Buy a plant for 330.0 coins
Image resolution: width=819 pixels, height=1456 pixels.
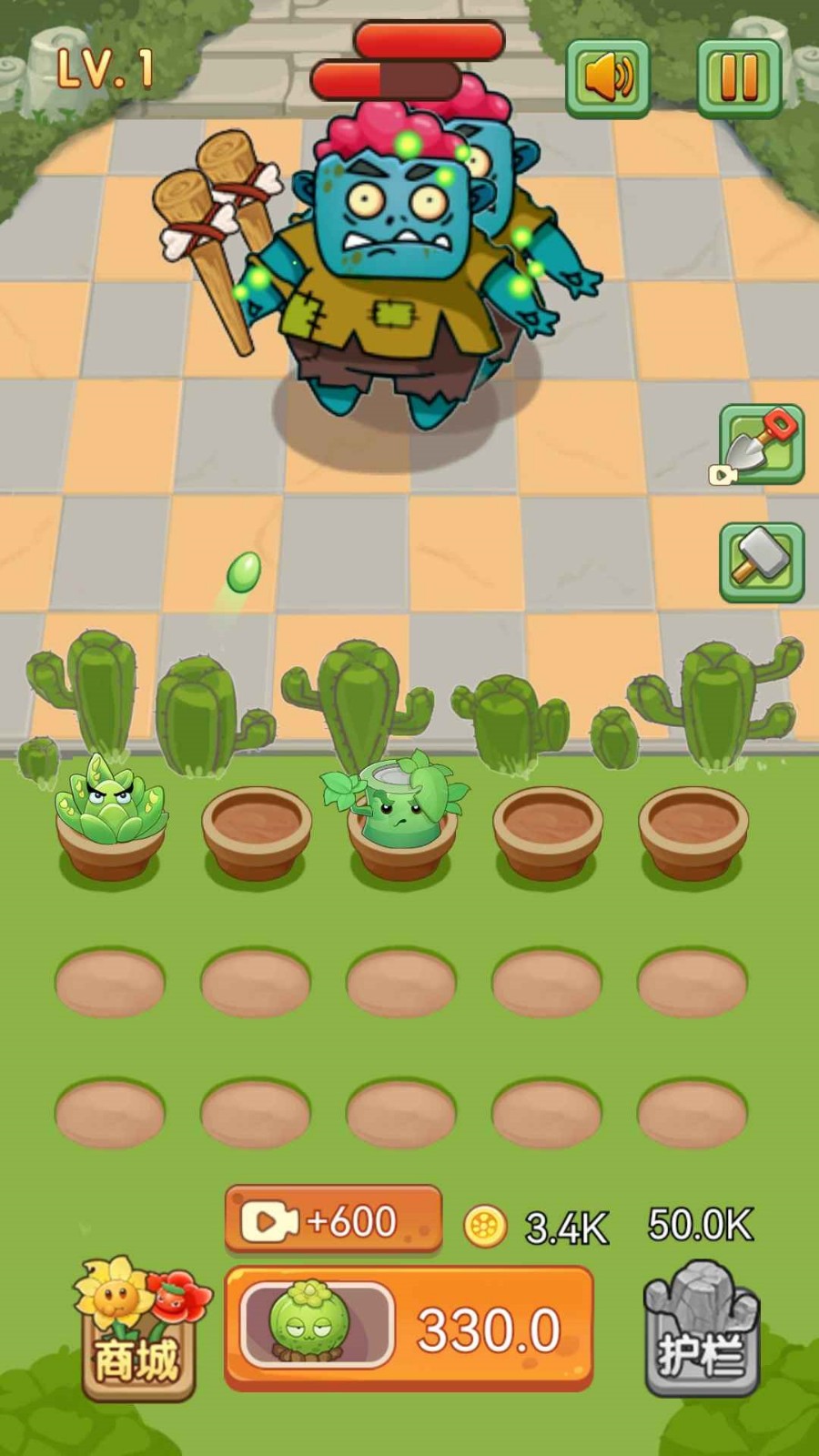tap(409, 1329)
